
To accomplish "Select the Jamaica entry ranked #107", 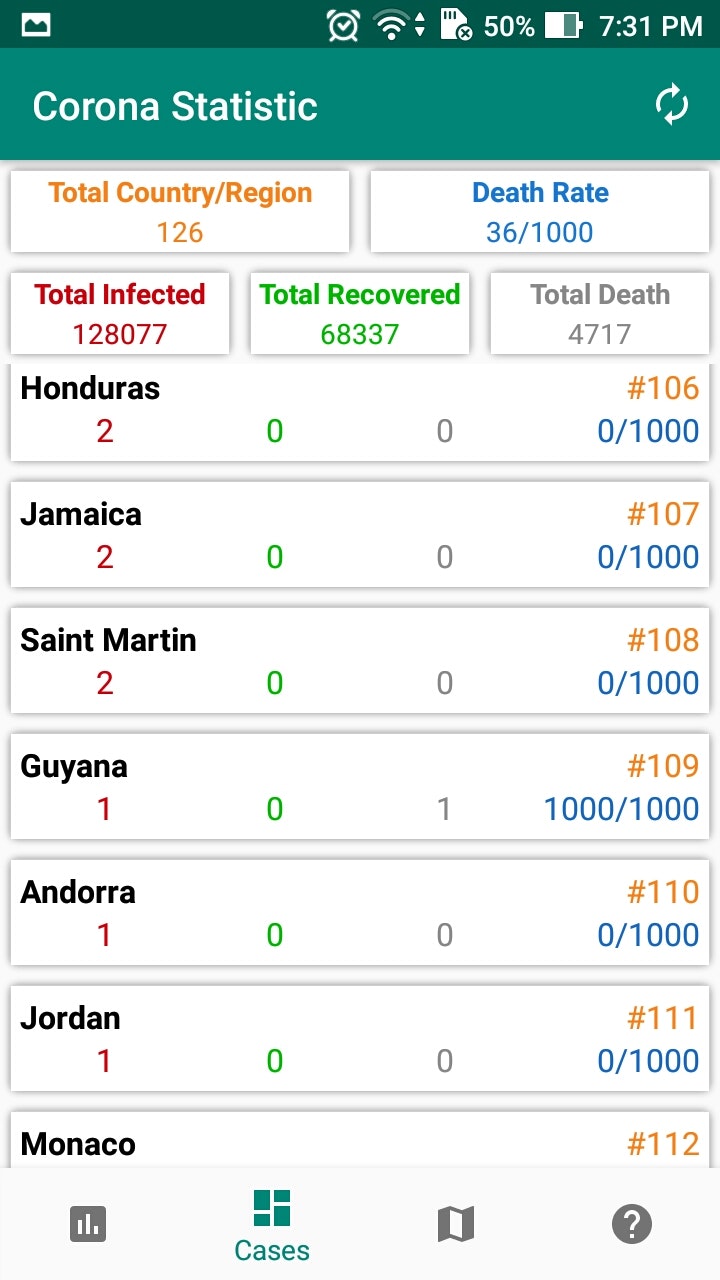I will 360,535.
